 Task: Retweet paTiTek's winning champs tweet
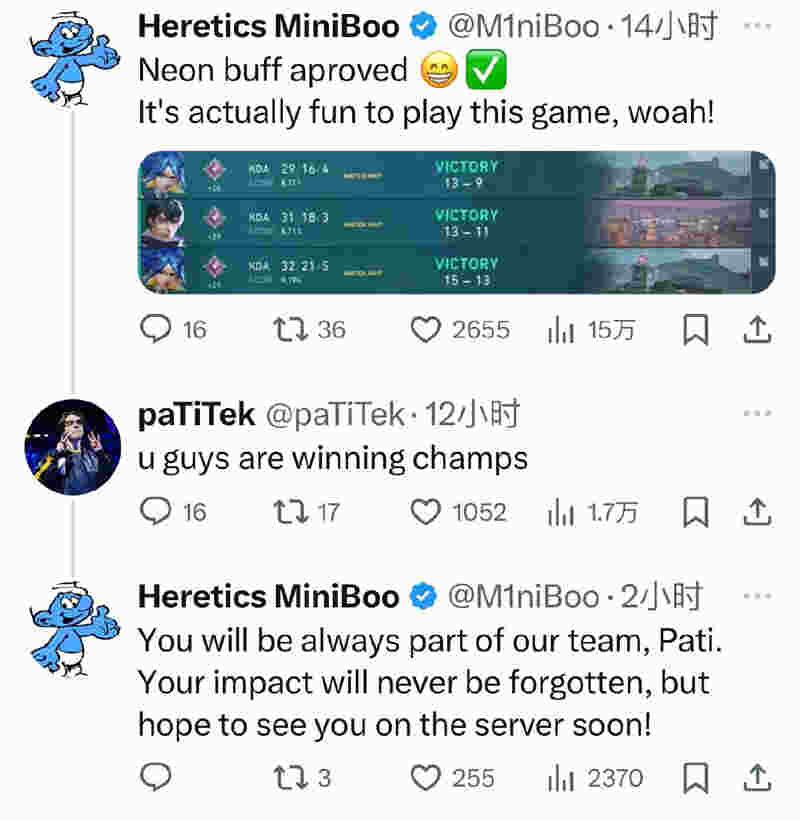[290, 512]
